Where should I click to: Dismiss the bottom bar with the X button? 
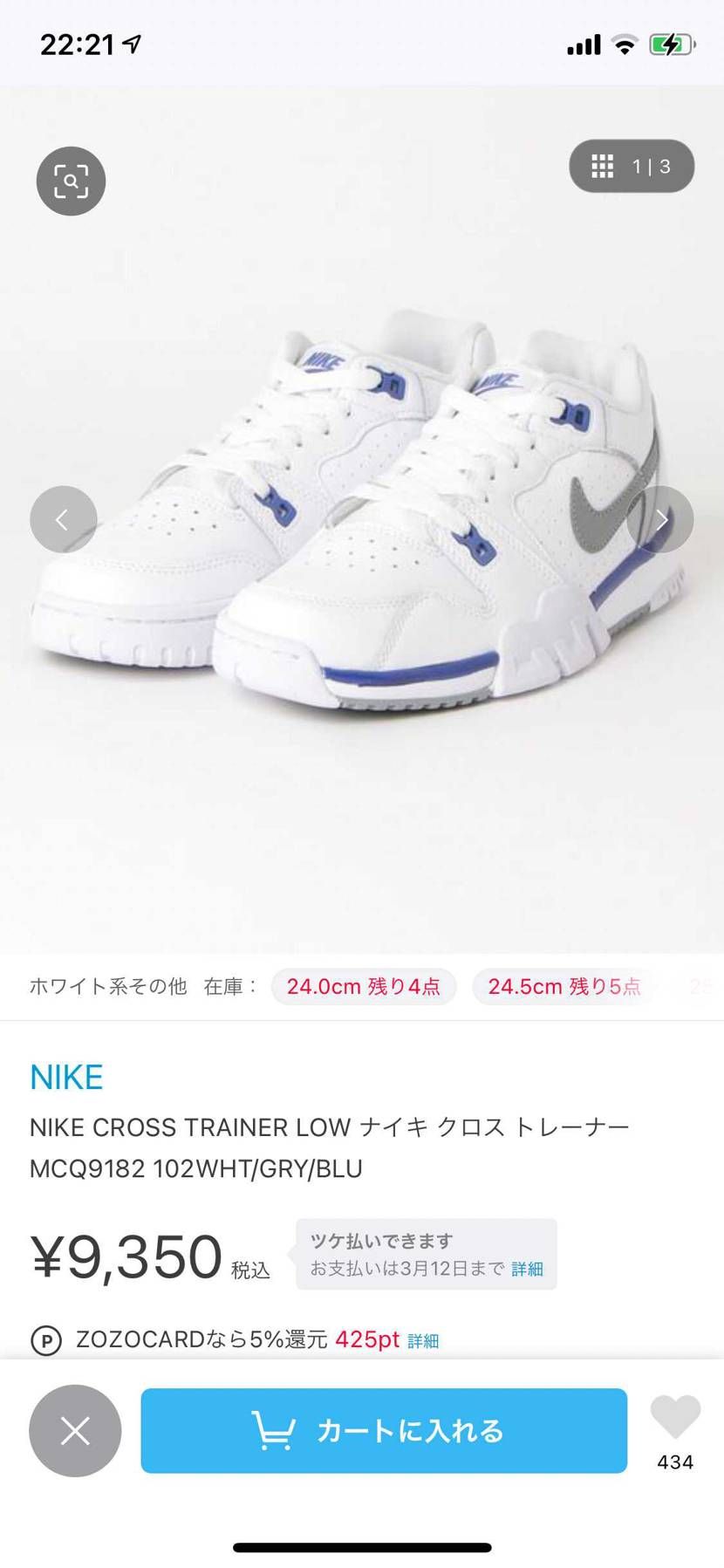(75, 1431)
